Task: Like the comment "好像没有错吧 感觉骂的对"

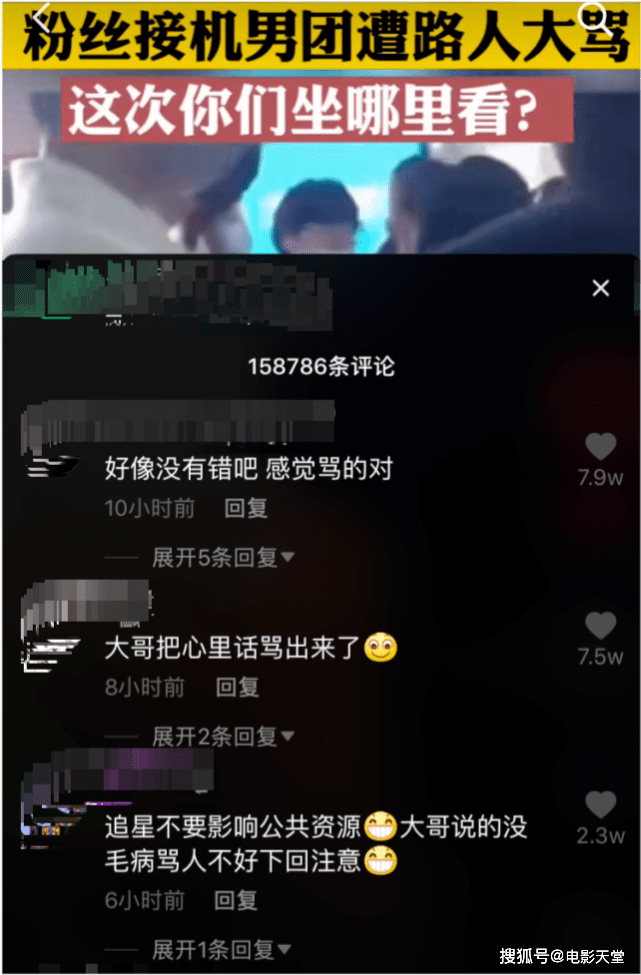Action: (x=600, y=447)
